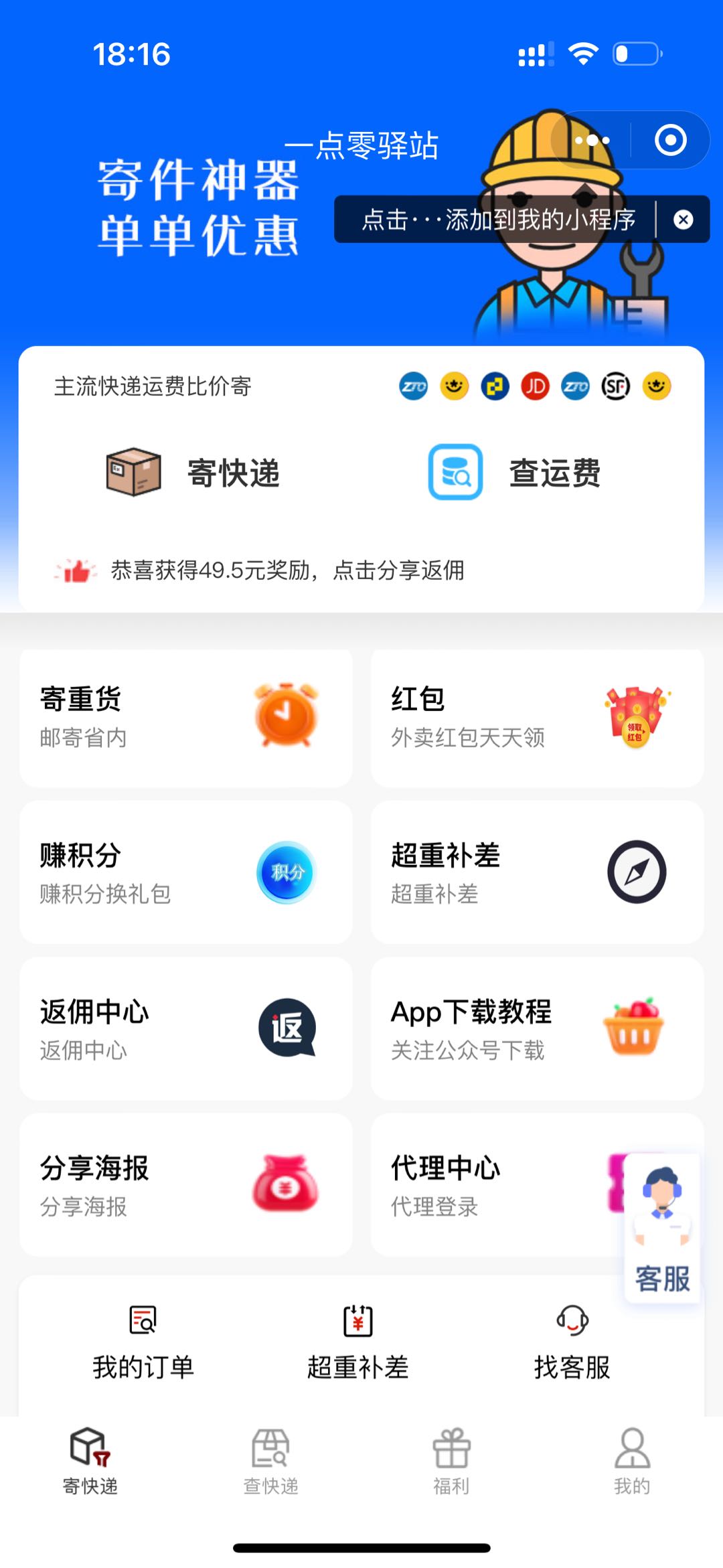Viewport: 723px width, 1568px height.
Task: Go to the 我的 tab
Action: 632,1462
